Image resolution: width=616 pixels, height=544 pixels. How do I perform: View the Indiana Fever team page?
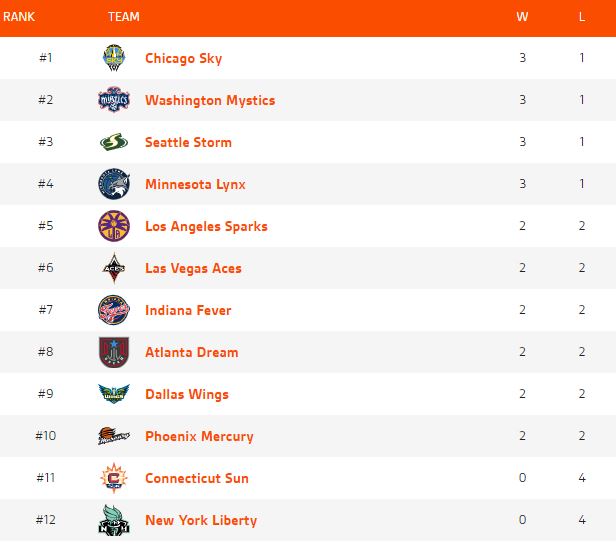(188, 310)
